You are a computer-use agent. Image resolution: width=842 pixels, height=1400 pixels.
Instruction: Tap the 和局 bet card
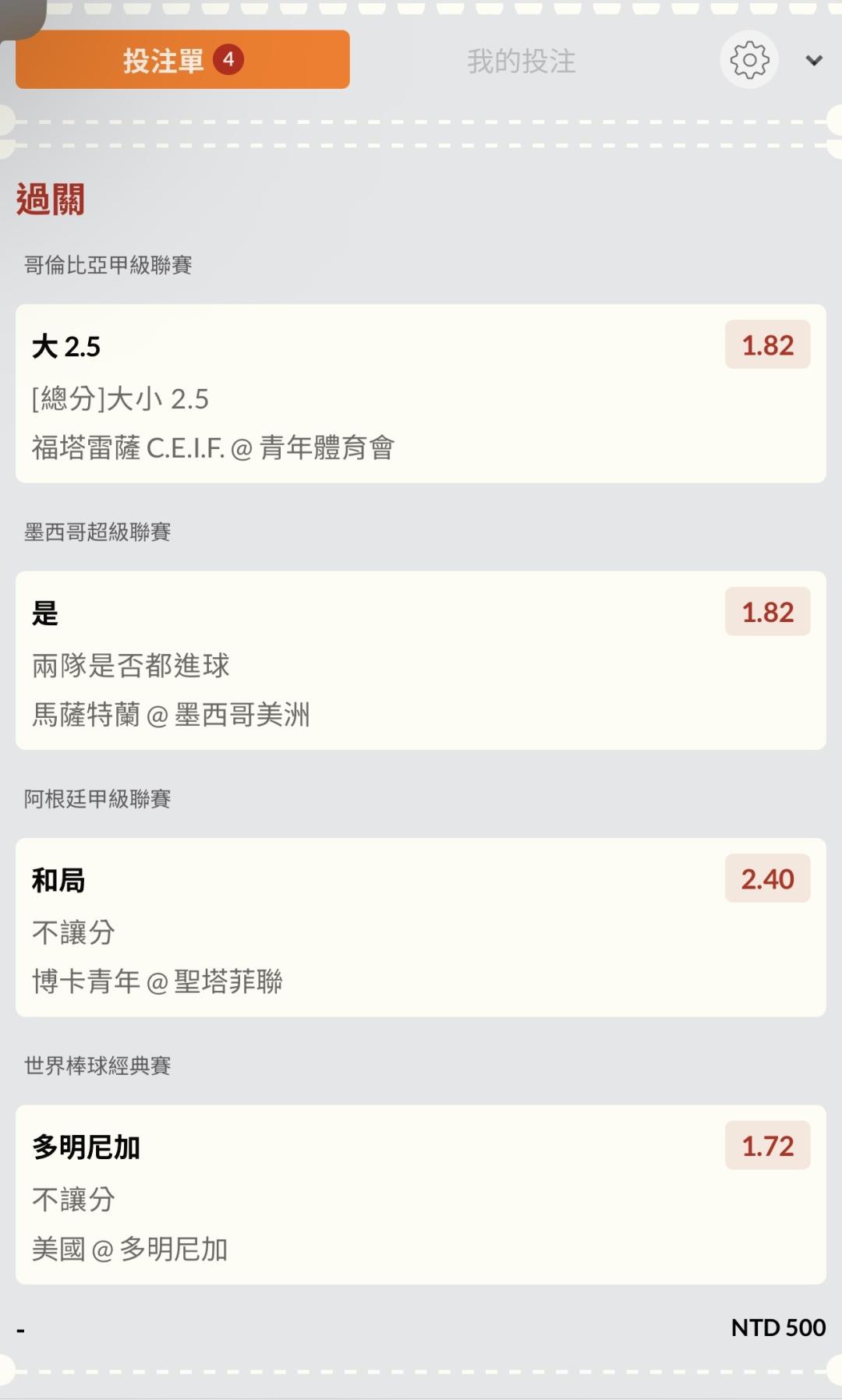click(420, 928)
